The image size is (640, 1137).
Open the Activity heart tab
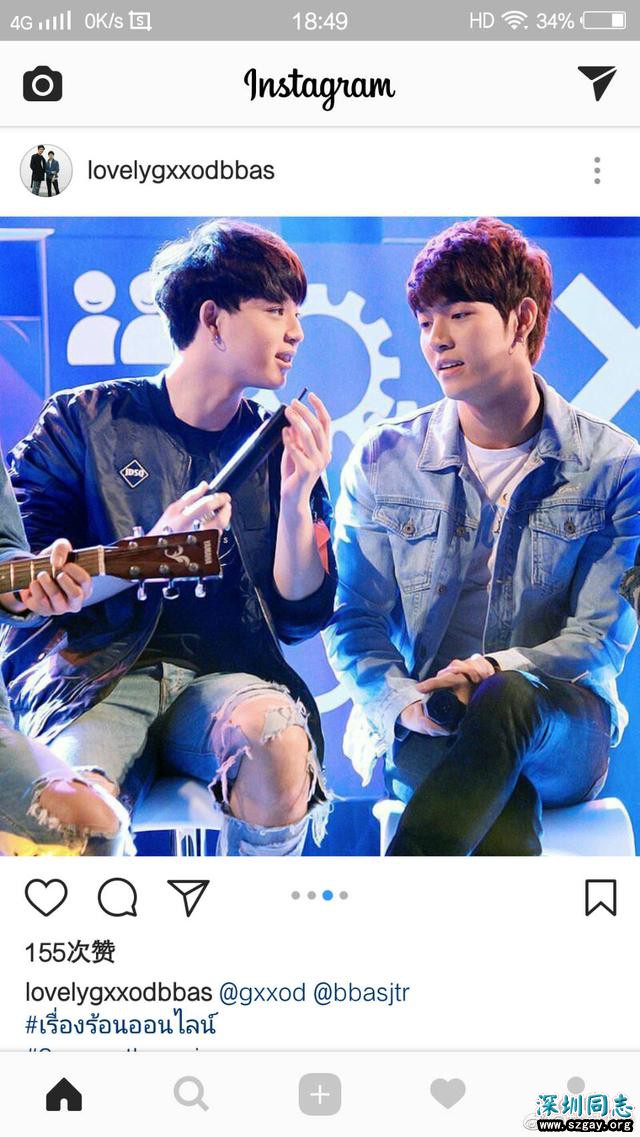(447, 1095)
